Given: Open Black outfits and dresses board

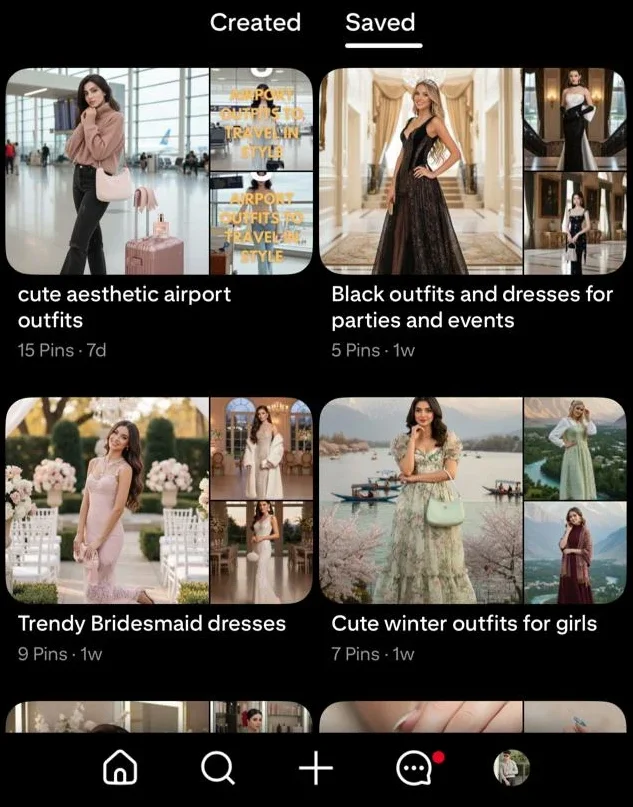Looking at the screenshot, I should 473,171.
